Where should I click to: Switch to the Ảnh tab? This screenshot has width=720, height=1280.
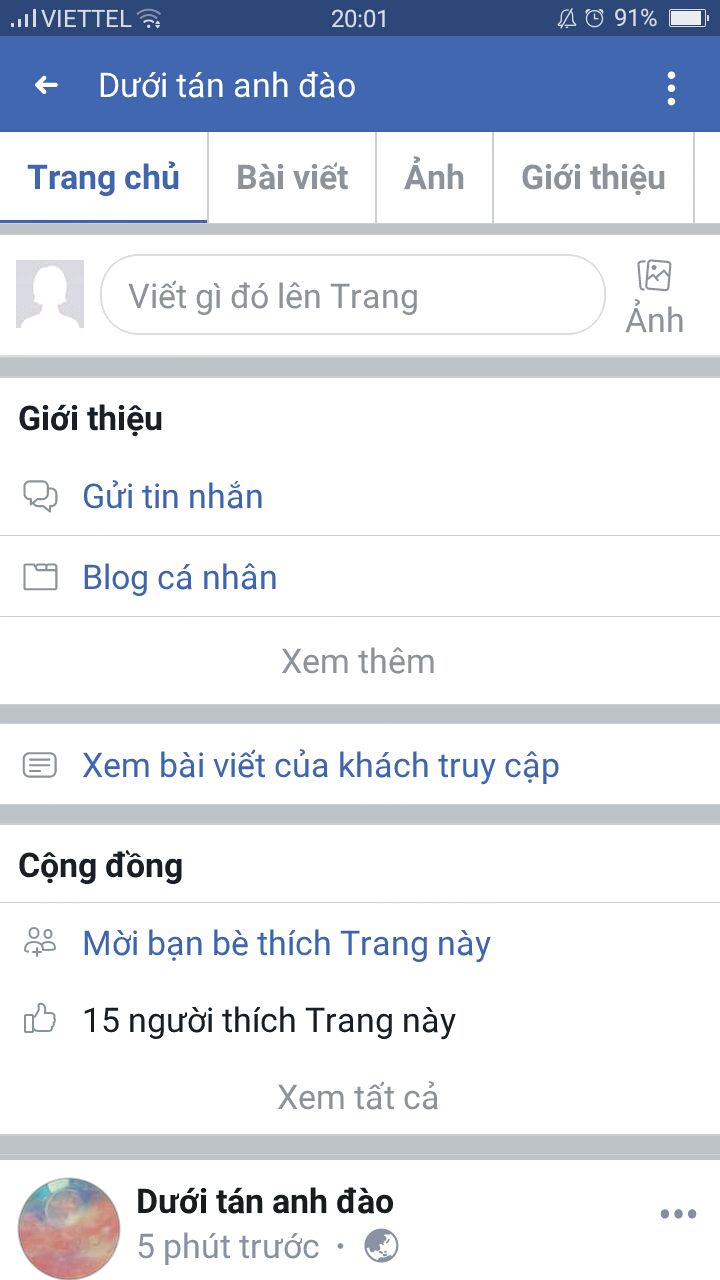(434, 178)
